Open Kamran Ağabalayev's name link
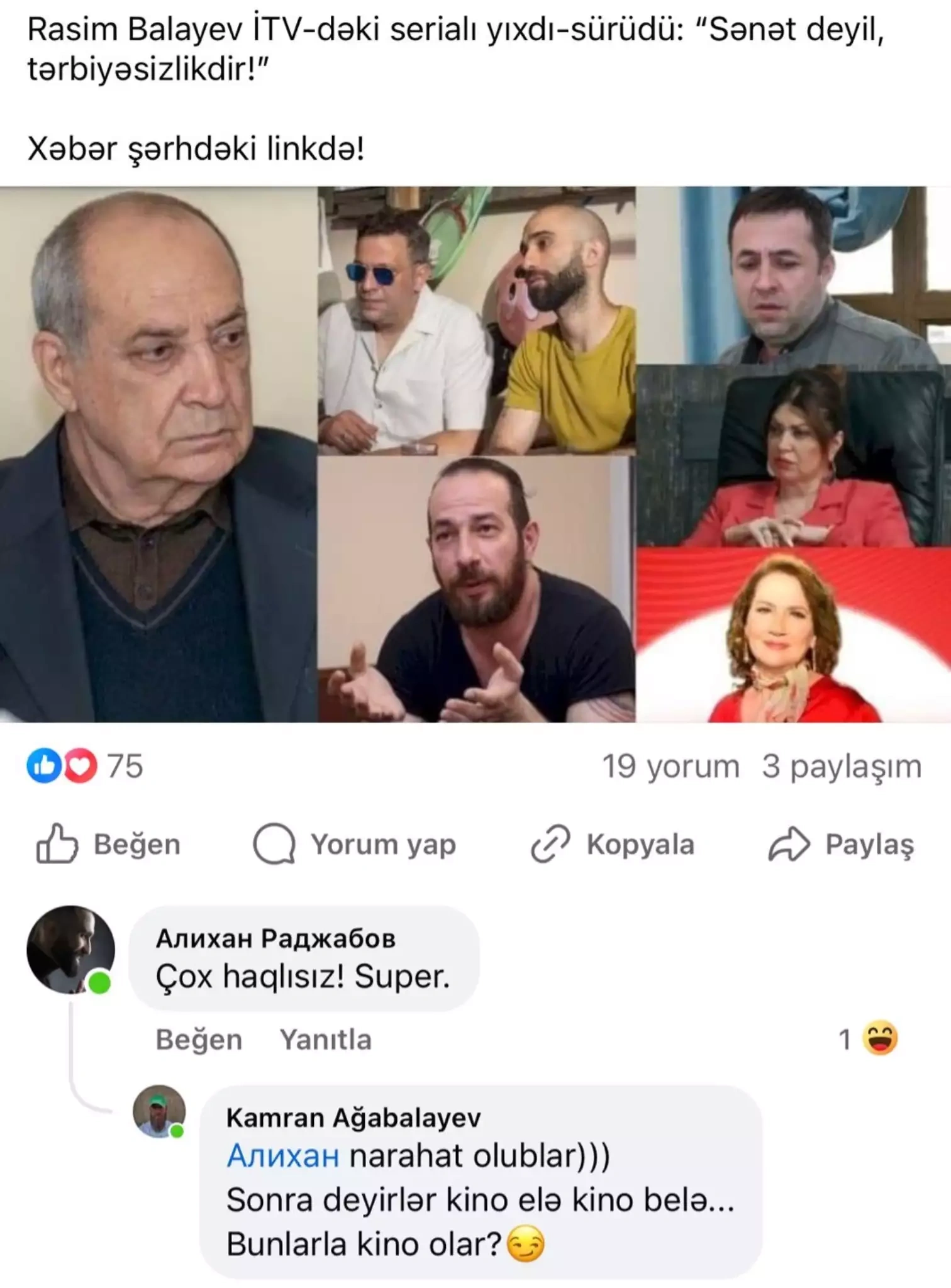Screen dimensions: 951x1288 tap(353, 1118)
